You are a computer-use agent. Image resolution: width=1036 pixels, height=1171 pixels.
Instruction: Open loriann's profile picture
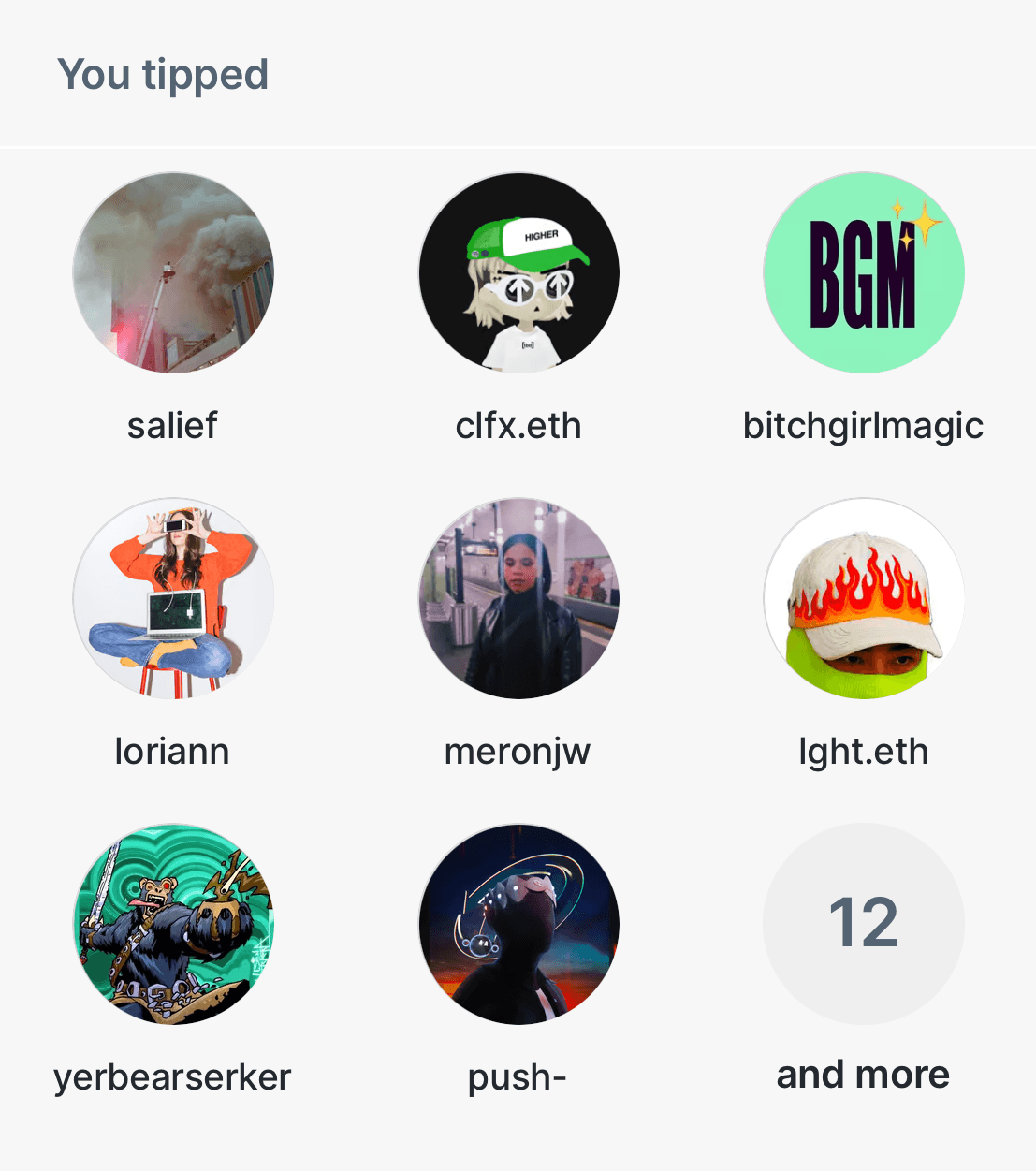click(x=173, y=599)
